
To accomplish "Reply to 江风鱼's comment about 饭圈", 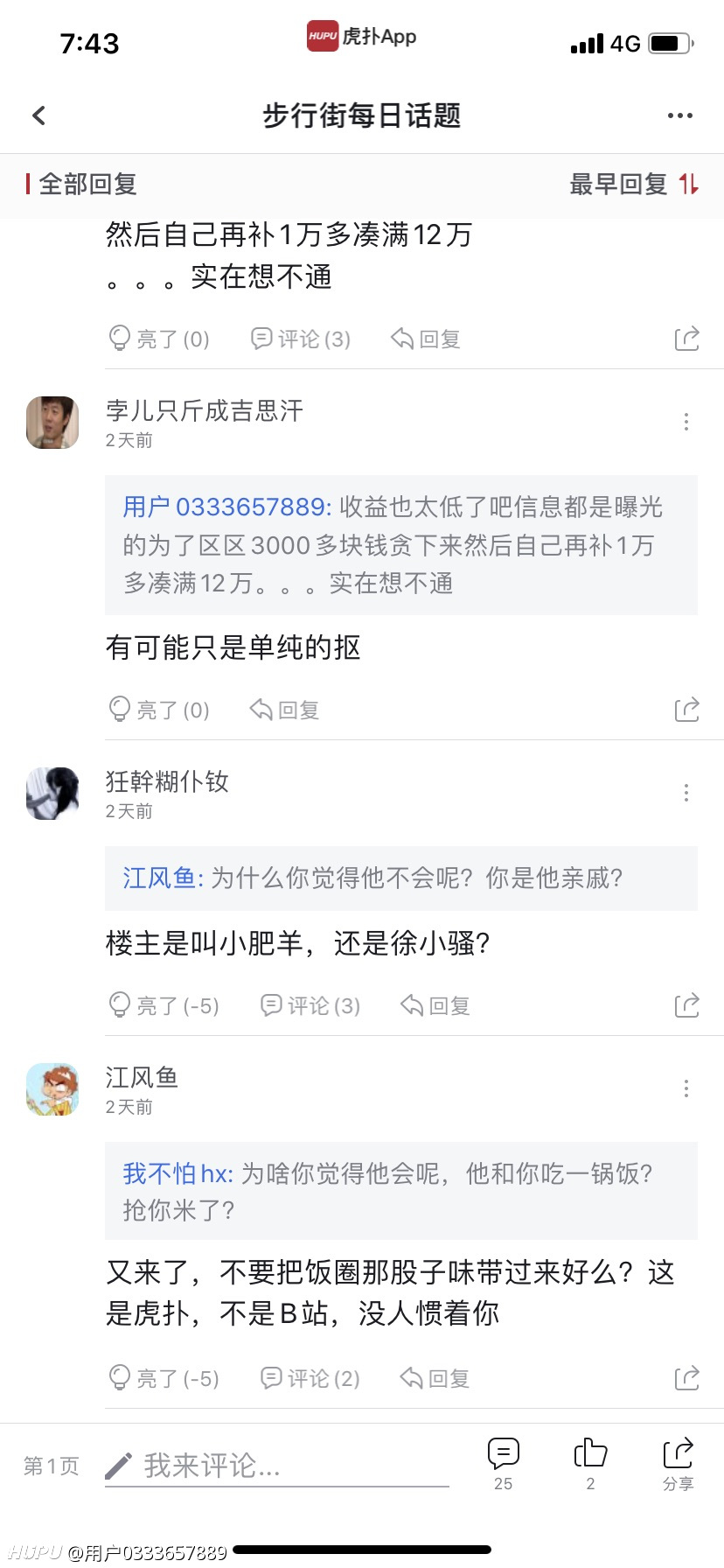I will pyautogui.click(x=435, y=1378).
